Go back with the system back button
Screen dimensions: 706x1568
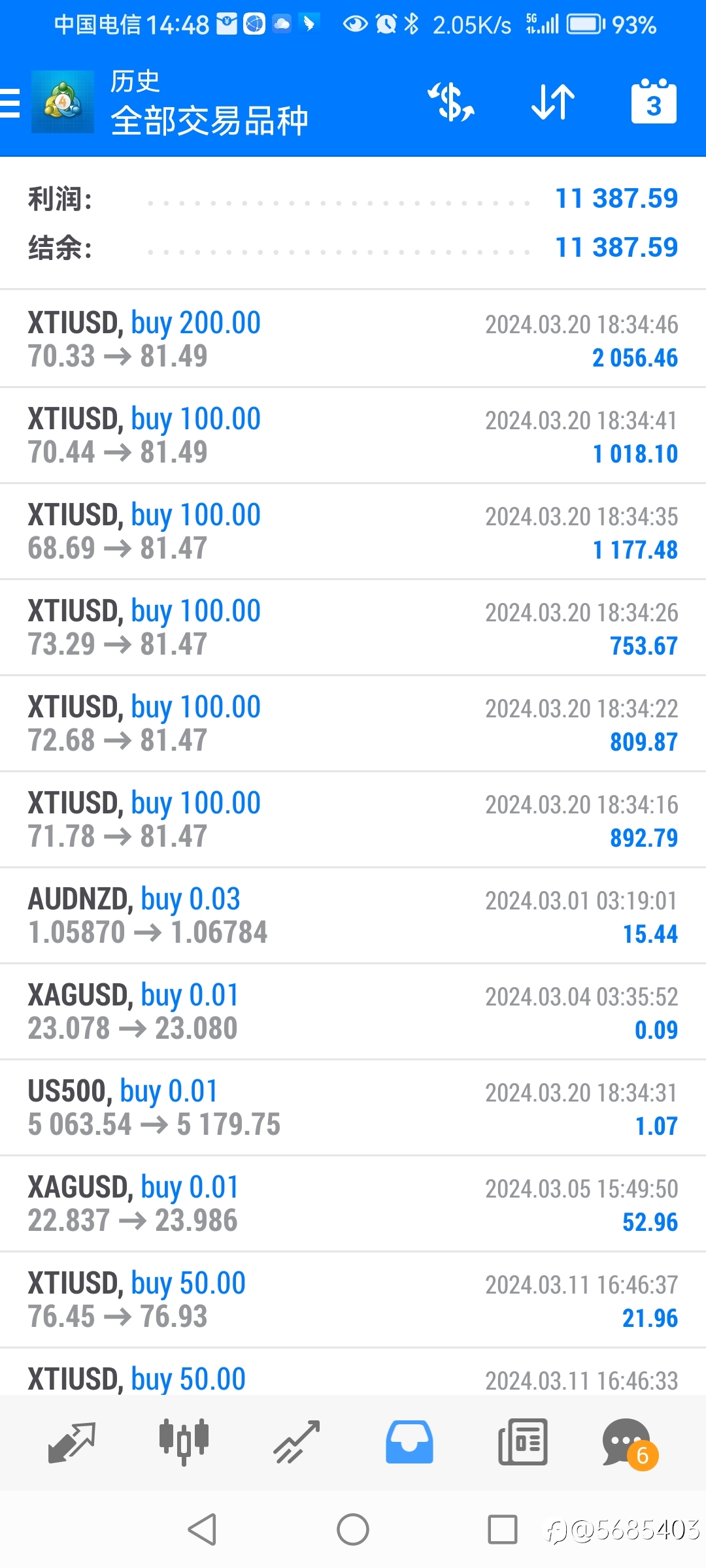tap(202, 1529)
